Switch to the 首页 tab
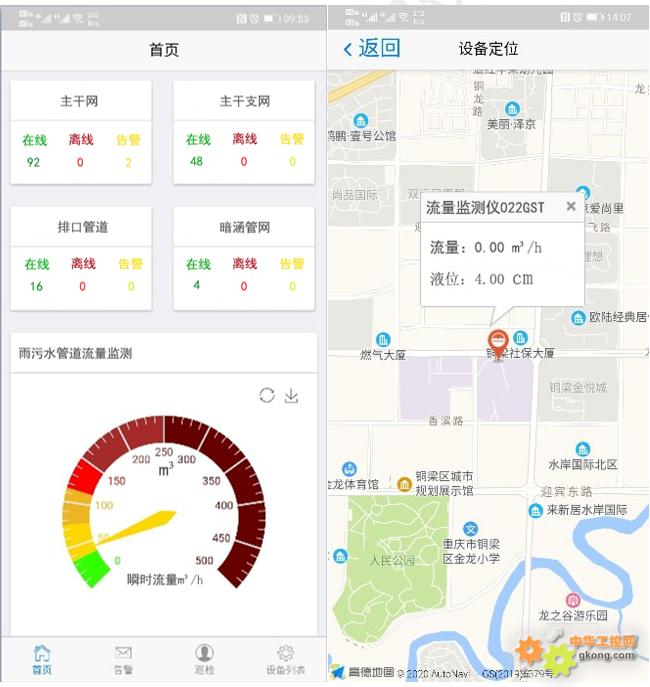Screen dimensions: 650x687 point(42,659)
